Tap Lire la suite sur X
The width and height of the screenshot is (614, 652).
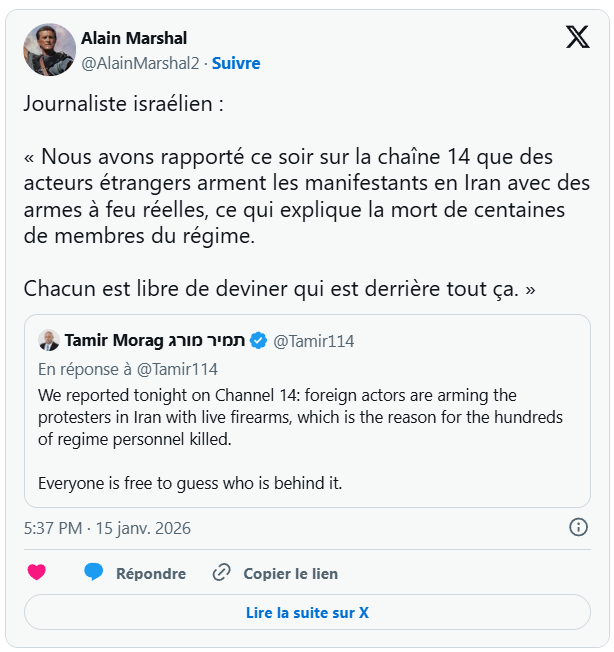pos(307,612)
